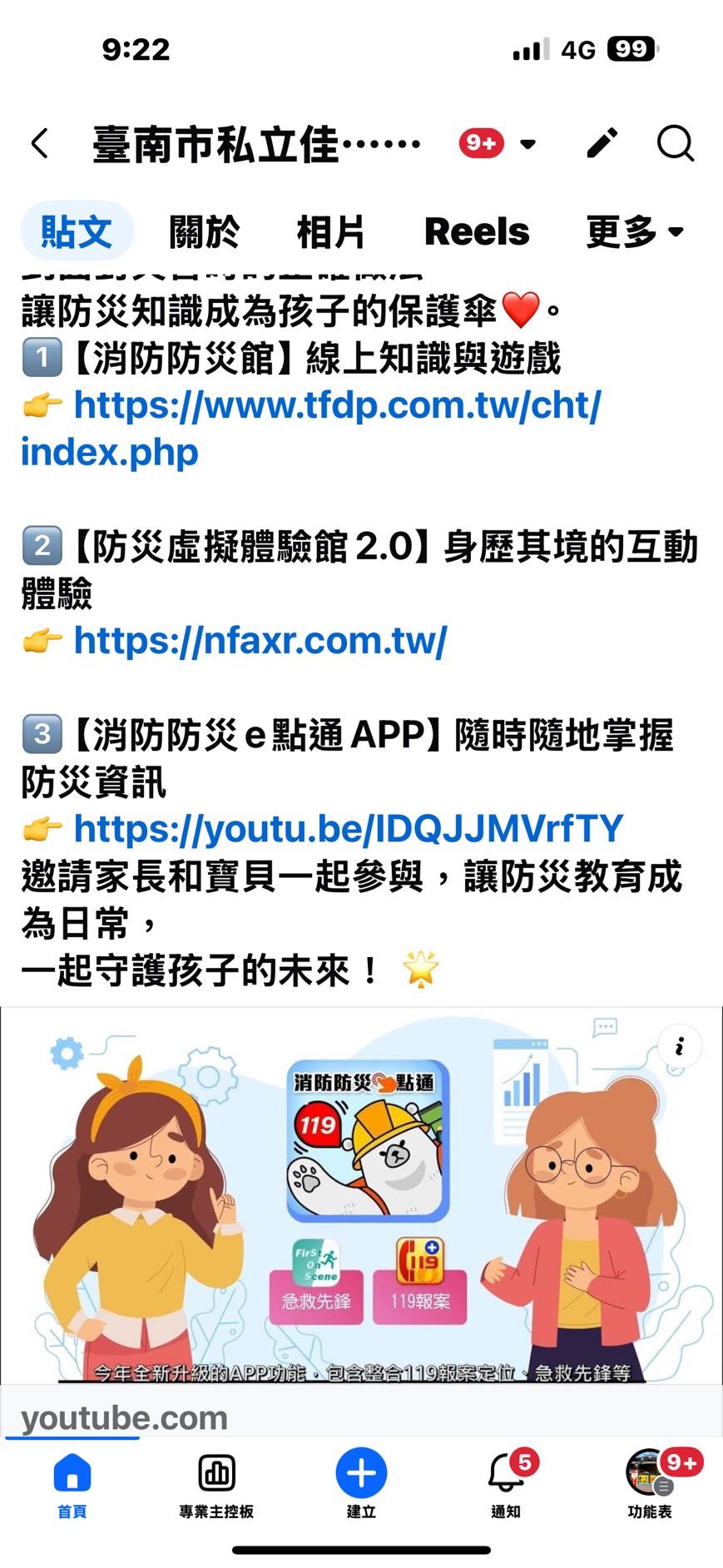The width and height of the screenshot is (723, 1568).
Task: Open the youtu.be video link
Action: coord(348,829)
